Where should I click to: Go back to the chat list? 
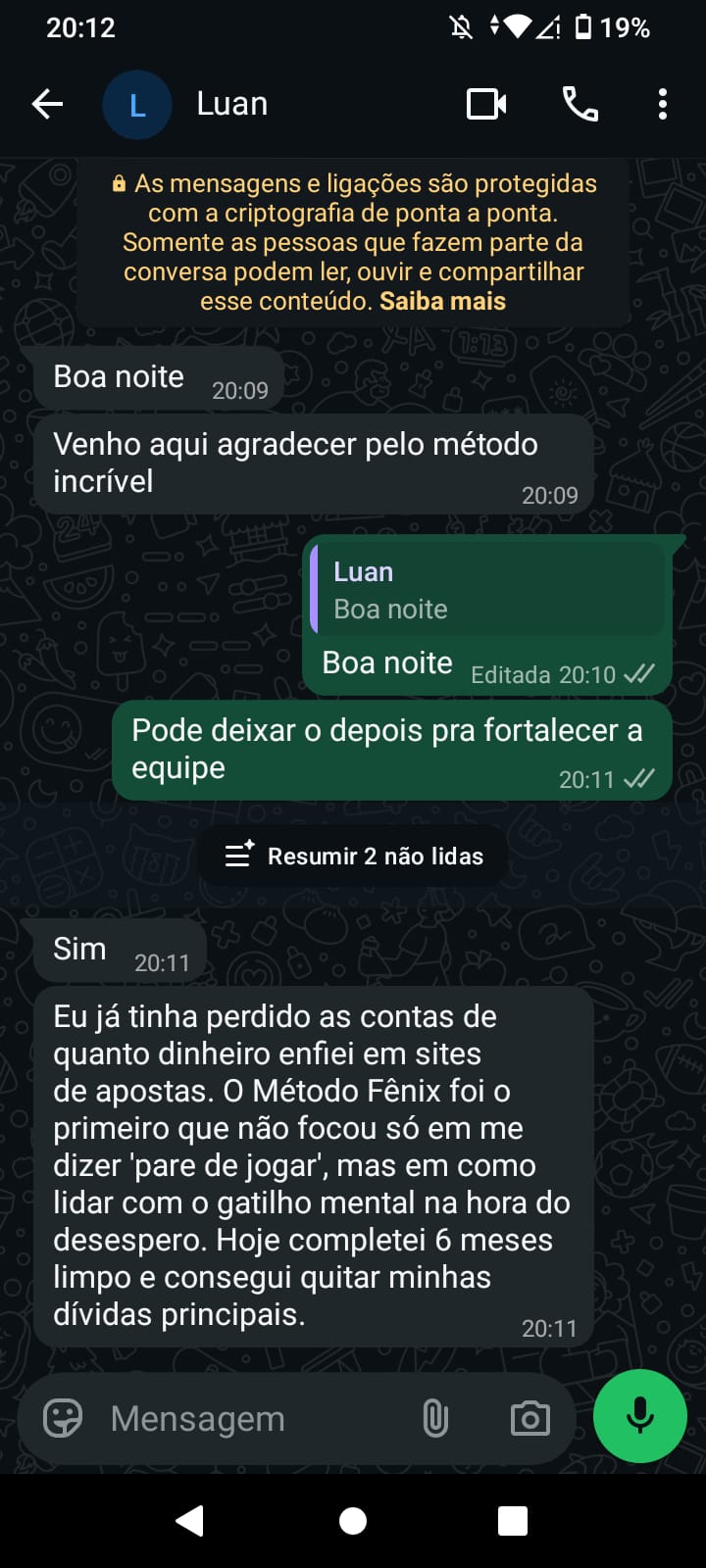coord(47,104)
